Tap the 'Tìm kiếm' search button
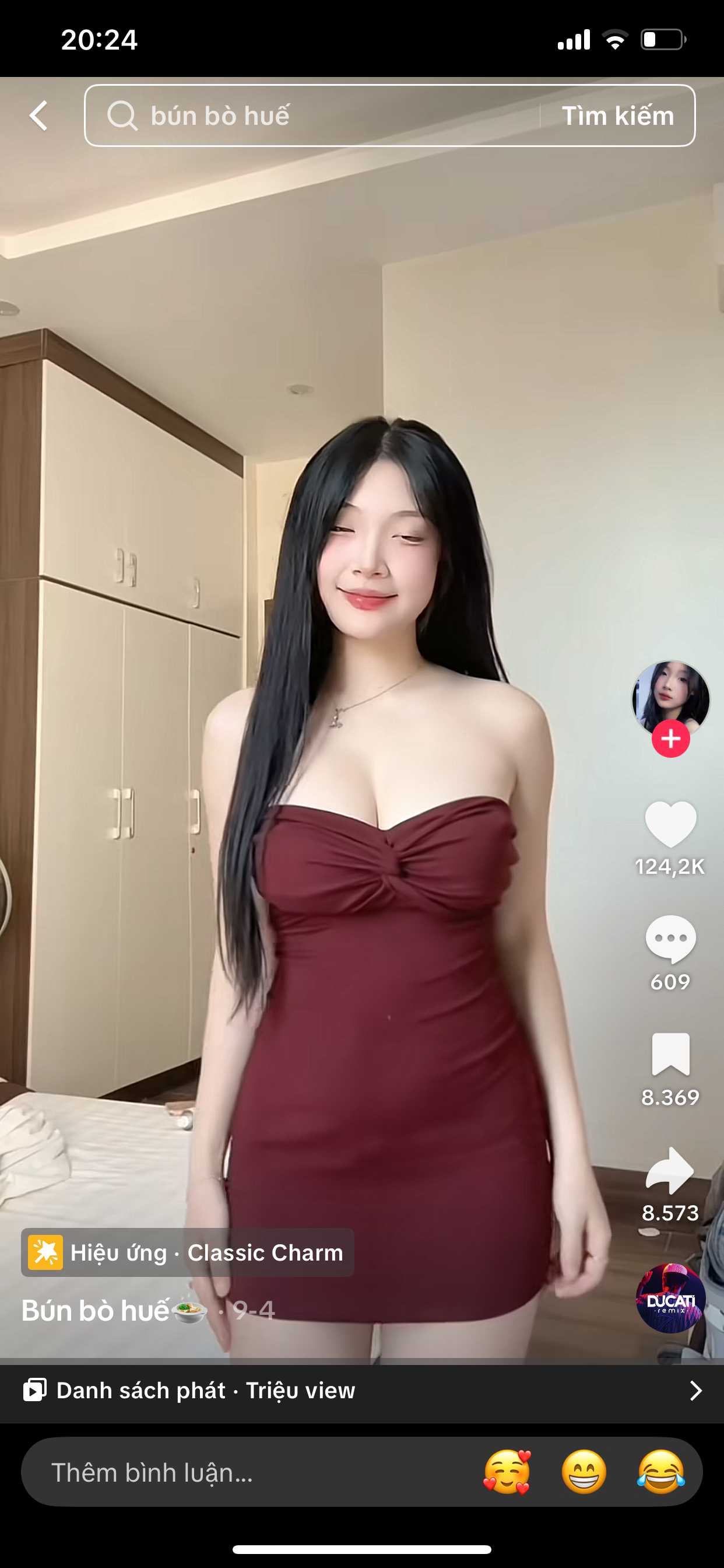Screen dimensions: 724x1568 point(617,116)
